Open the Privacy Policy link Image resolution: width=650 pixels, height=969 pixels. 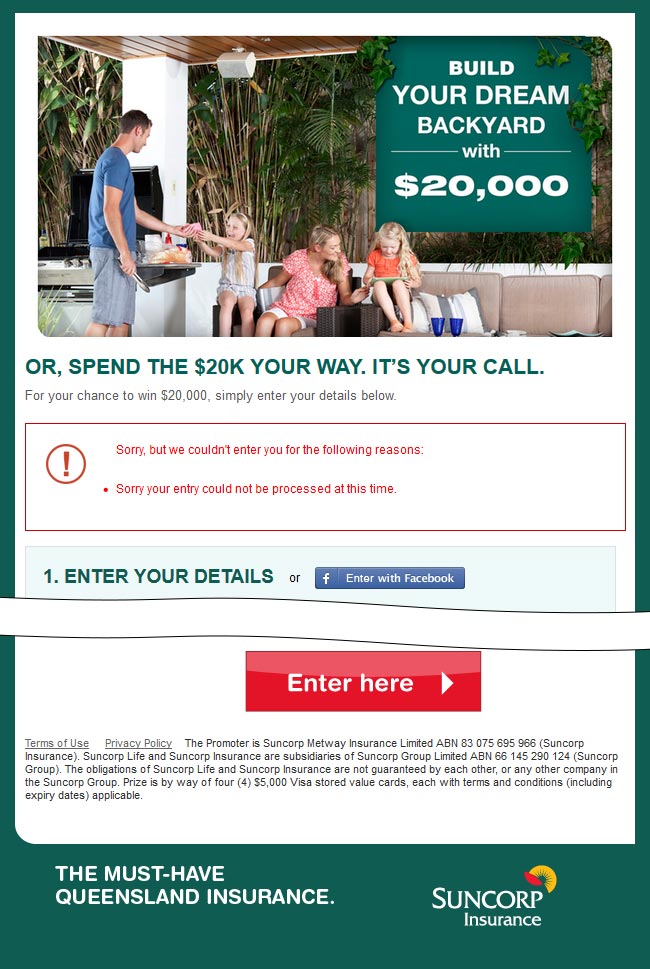point(138,743)
